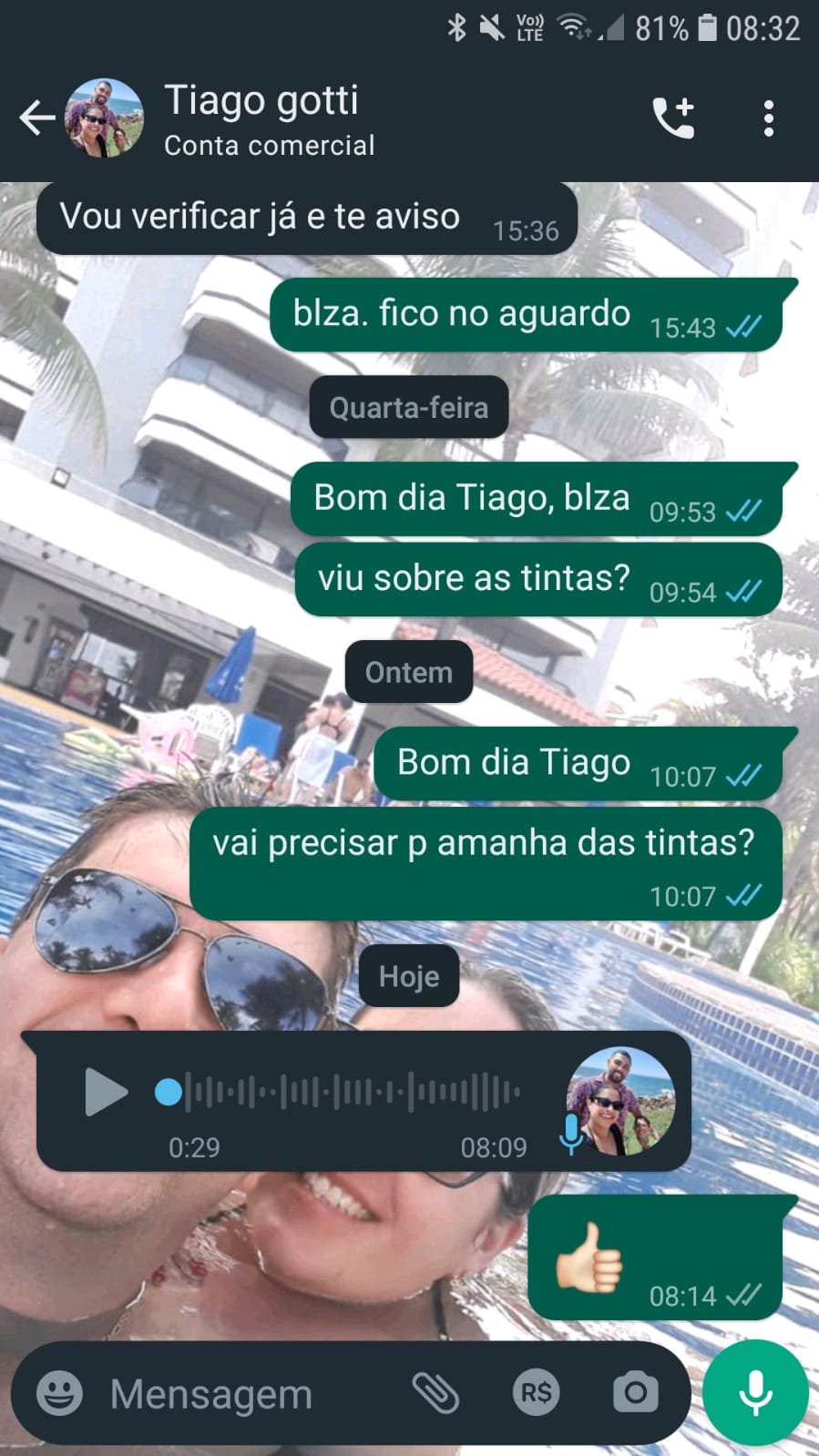Start a call with Tiago gotti

tap(673, 118)
